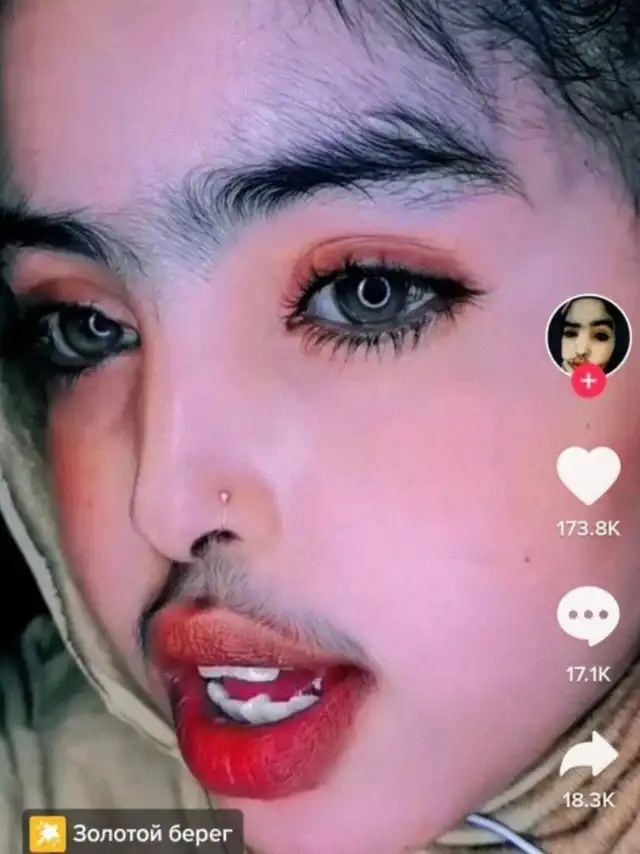The image size is (640, 854).
Task: Share this video via the arrow
Action: [x=588, y=756]
